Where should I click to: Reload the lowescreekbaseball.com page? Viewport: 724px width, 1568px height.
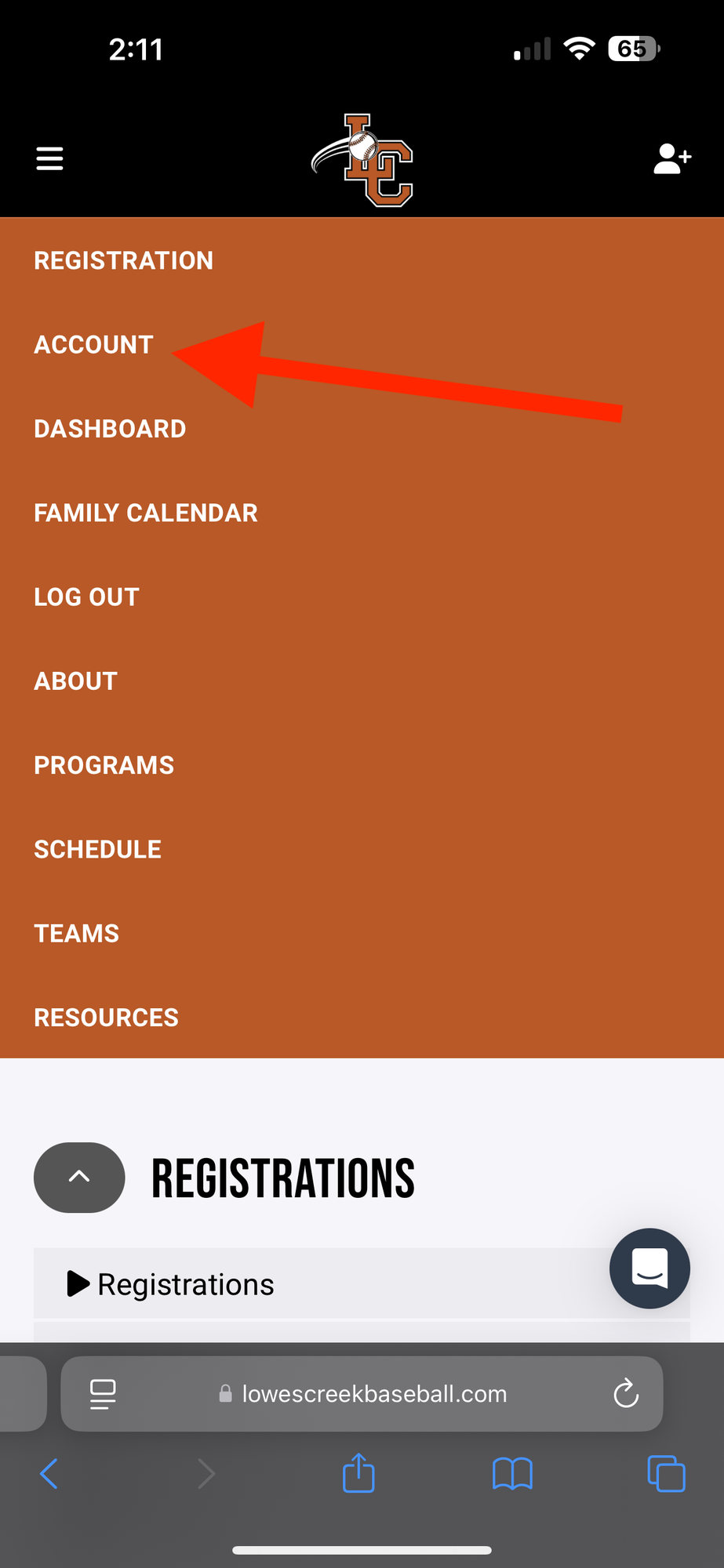[626, 1393]
